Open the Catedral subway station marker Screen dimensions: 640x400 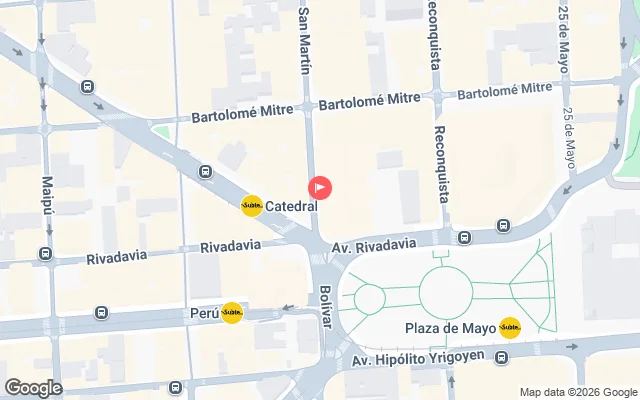[x=252, y=206]
